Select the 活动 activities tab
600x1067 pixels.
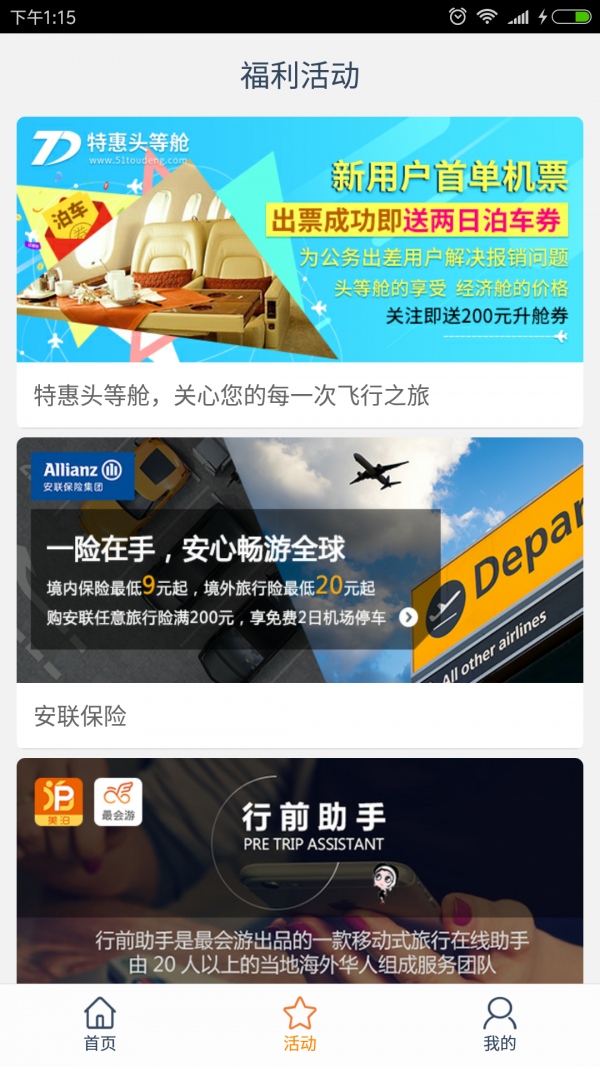(x=299, y=1025)
